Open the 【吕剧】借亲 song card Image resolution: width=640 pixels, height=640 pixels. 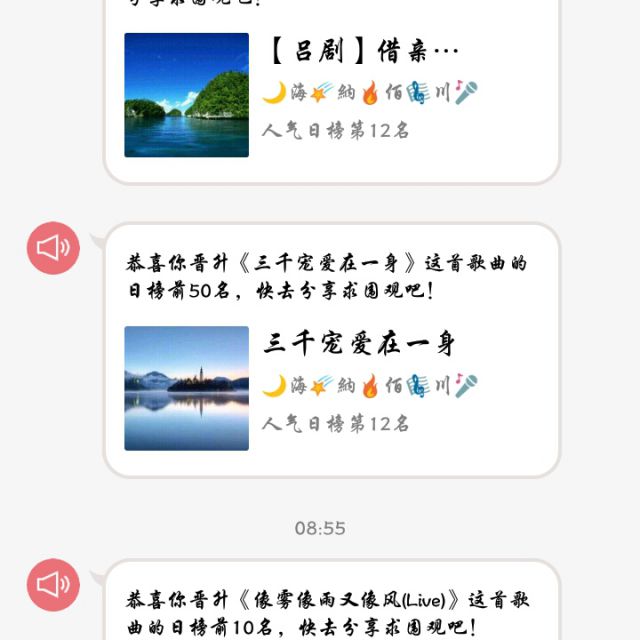[331, 95]
